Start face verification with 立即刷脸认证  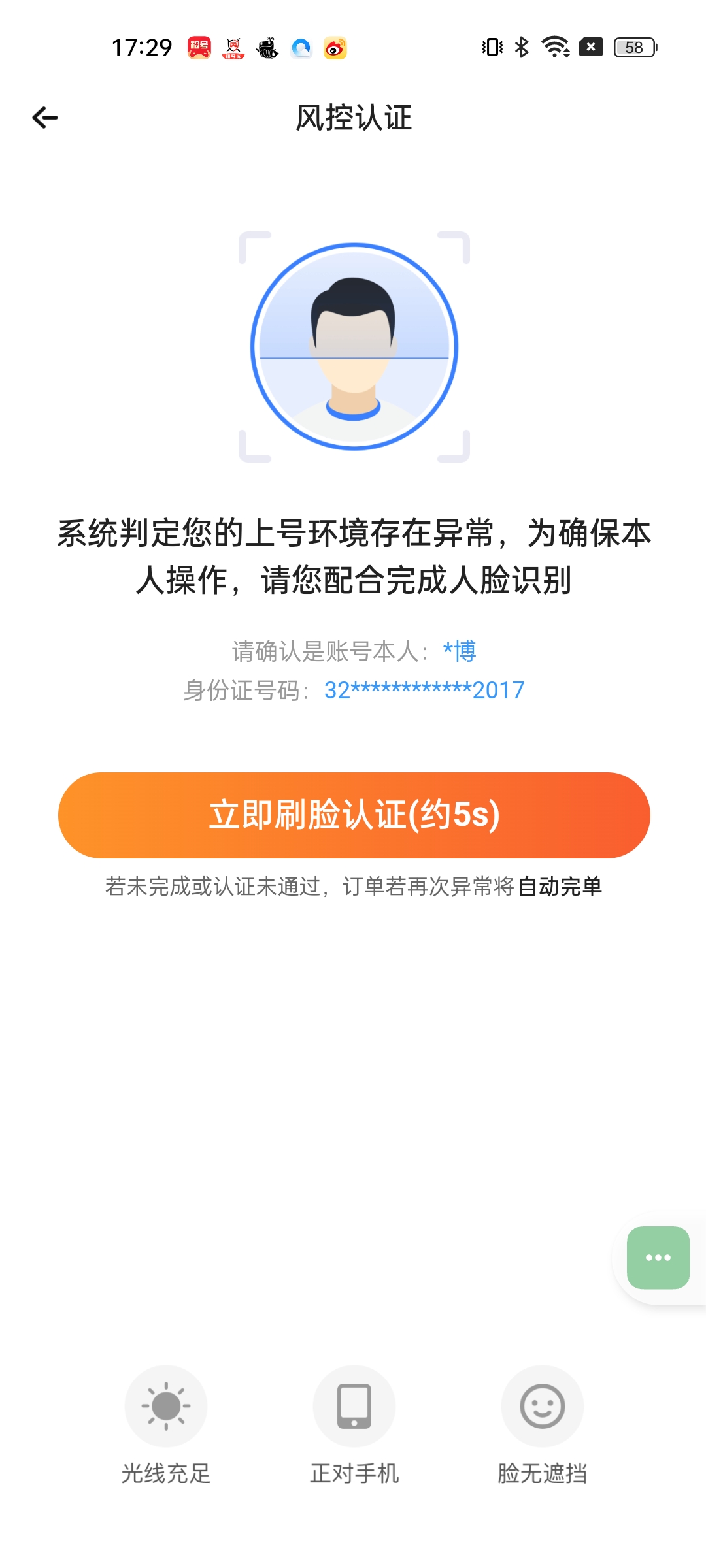click(x=354, y=815)
